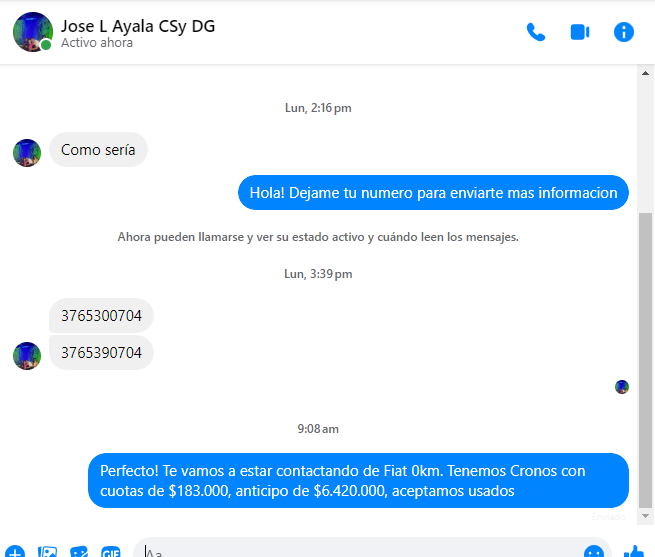Focus the message text field
Image resolution: width=655 pixels, height=557 pixels.
[350, 550]
